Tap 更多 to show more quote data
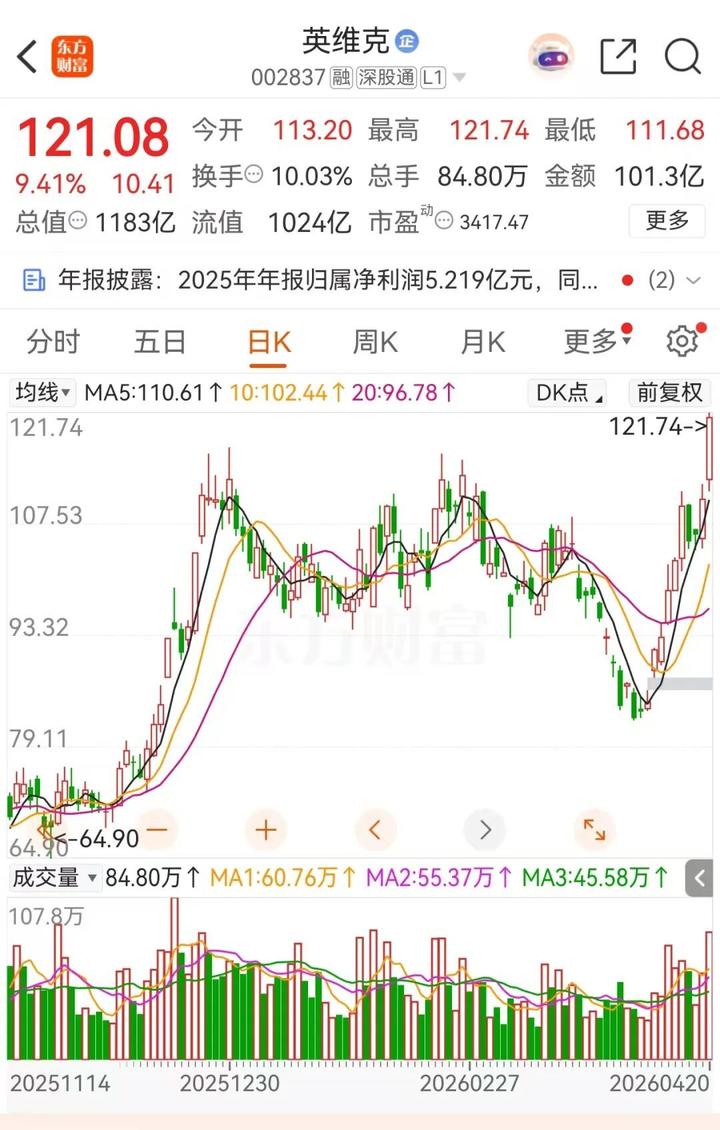Viewport: 720px width, 1130px height. [x=666, y=220]
